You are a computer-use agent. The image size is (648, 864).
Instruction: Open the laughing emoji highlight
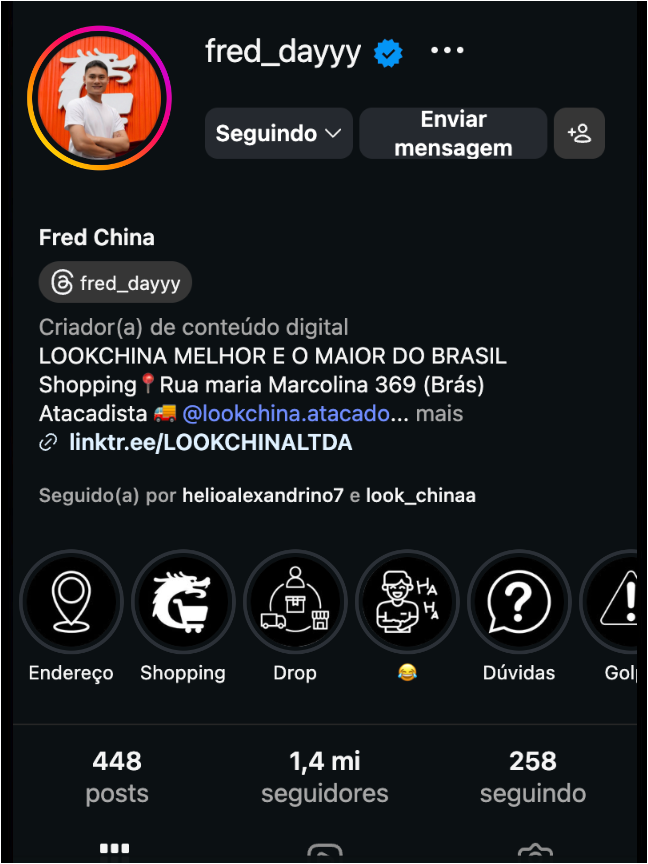[407, 602]
